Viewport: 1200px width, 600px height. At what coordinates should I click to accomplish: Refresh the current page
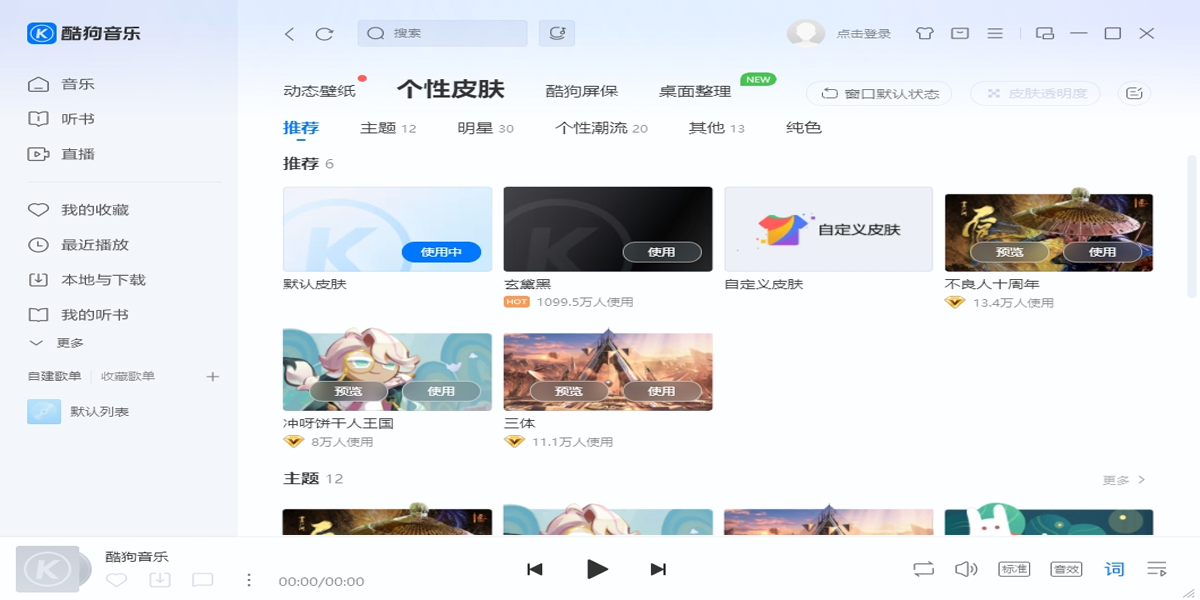(324, 34)
